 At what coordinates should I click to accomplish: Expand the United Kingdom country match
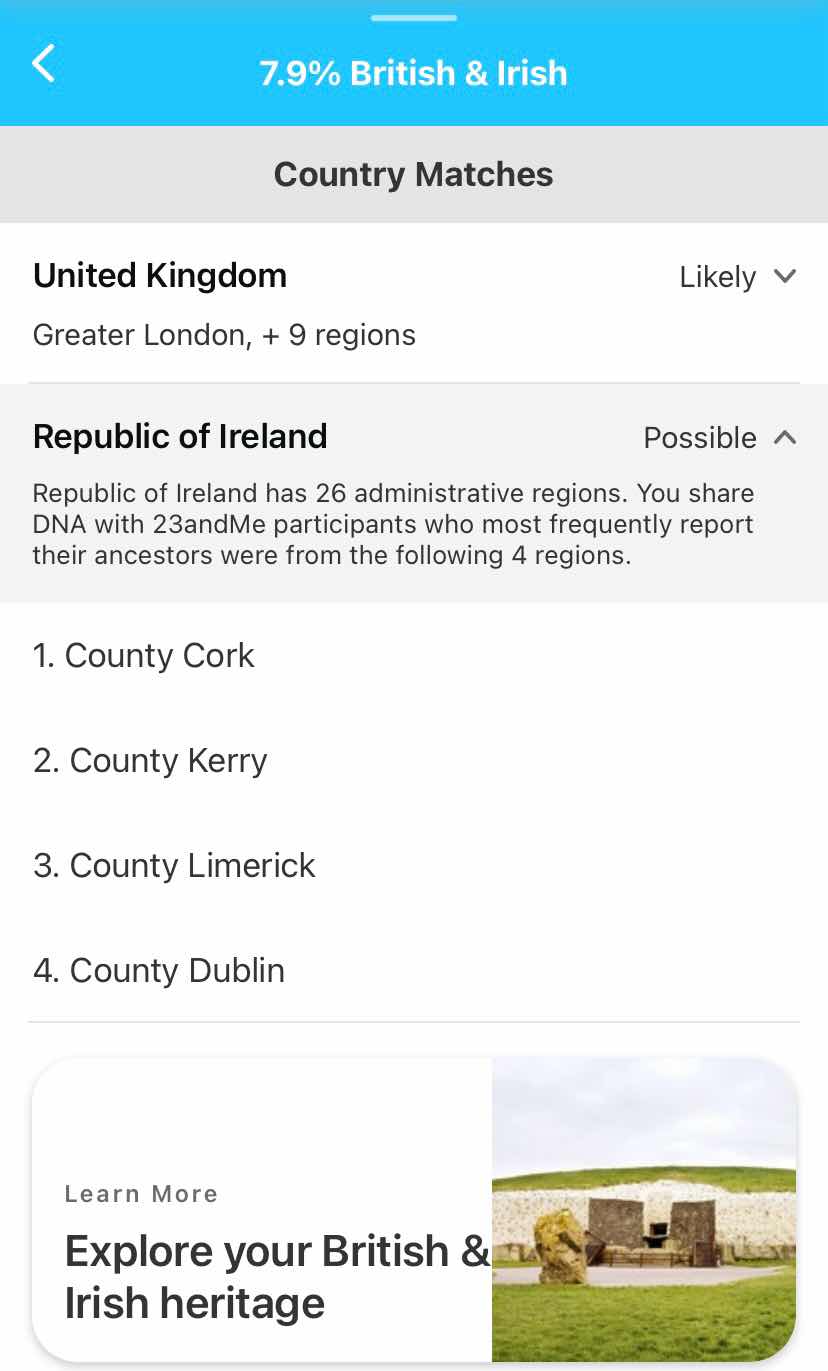(785, 276)
